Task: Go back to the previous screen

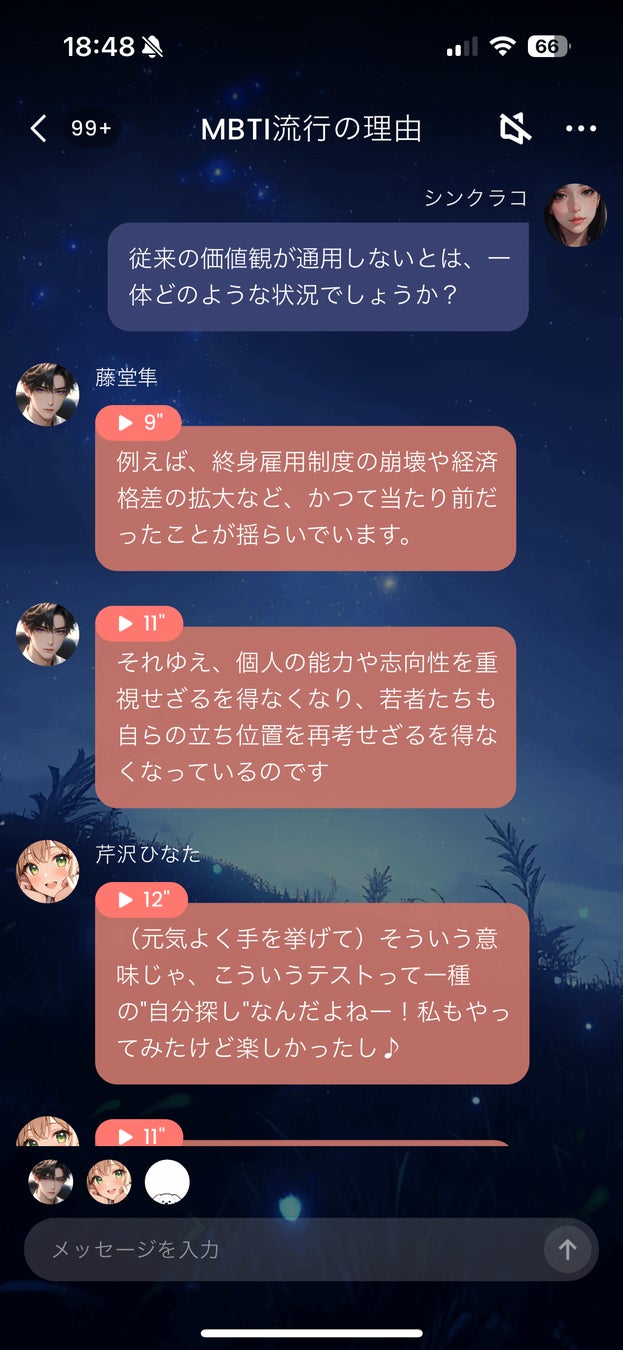Action: 38,129
